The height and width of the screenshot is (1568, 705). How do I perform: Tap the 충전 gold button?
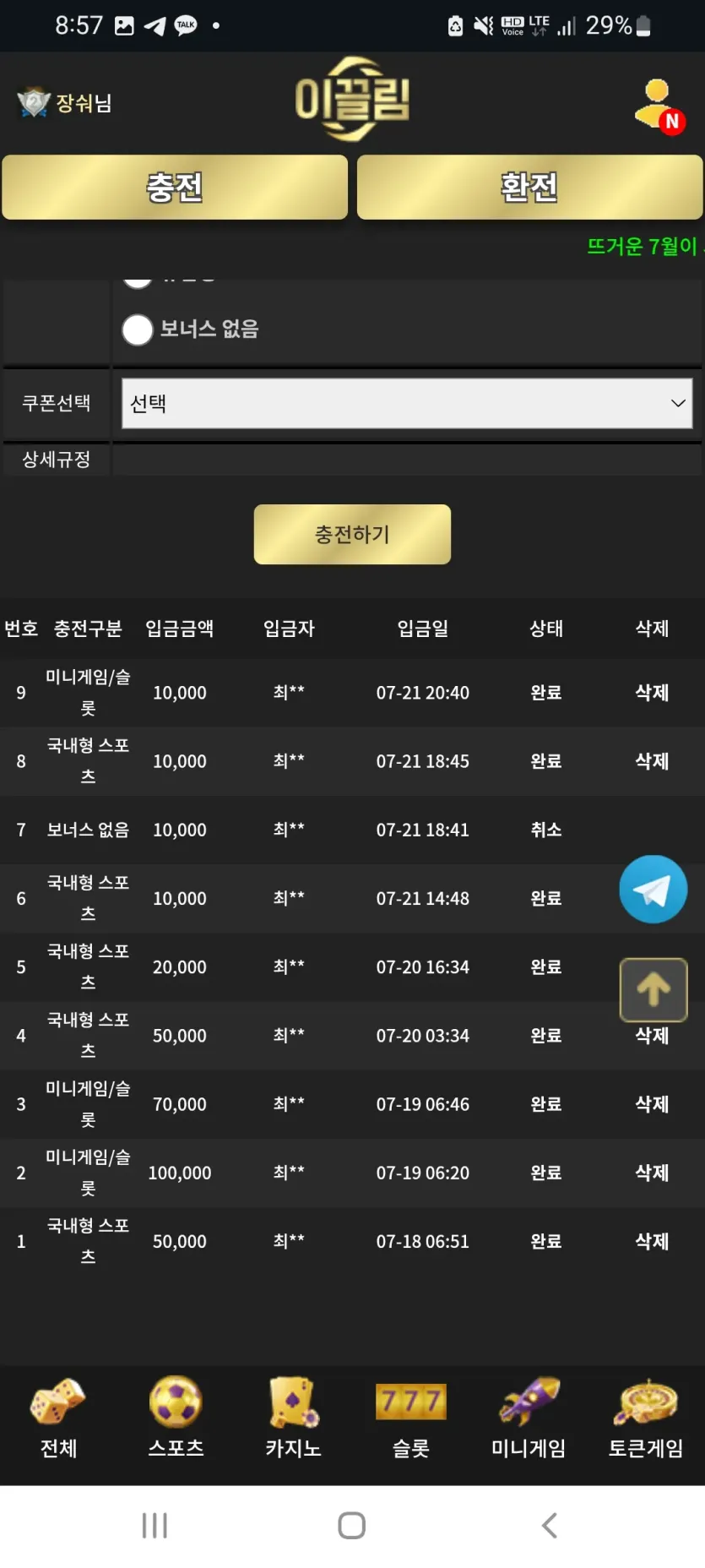point(175,187)
